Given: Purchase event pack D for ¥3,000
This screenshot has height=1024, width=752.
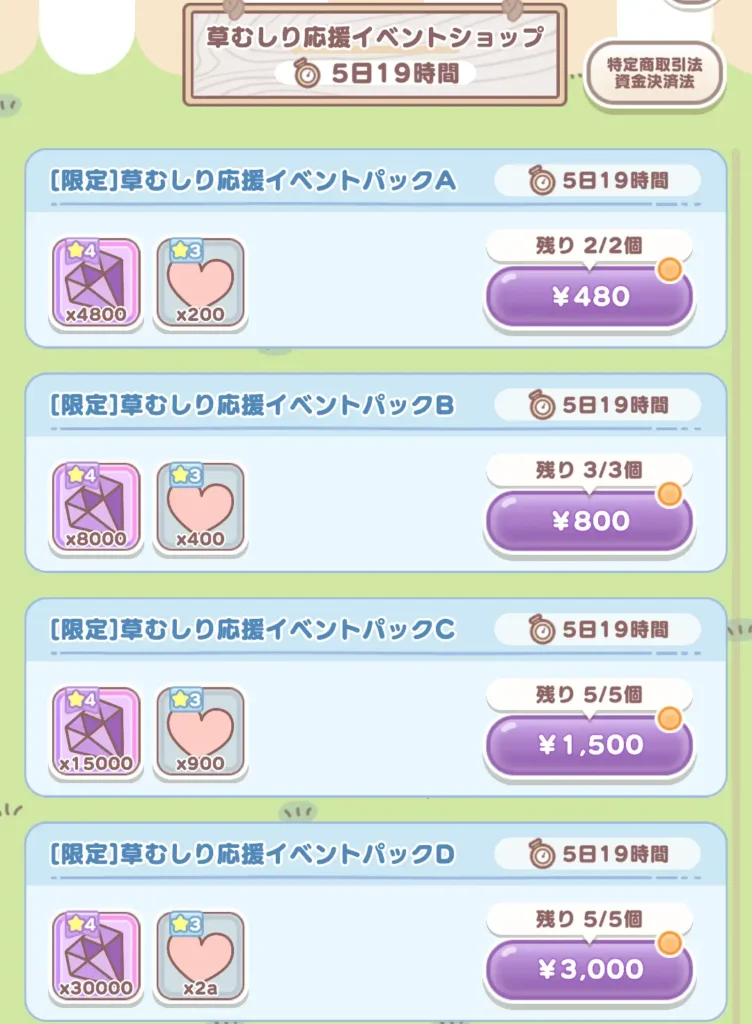Looking at the screenshot, I should (588, 969).
